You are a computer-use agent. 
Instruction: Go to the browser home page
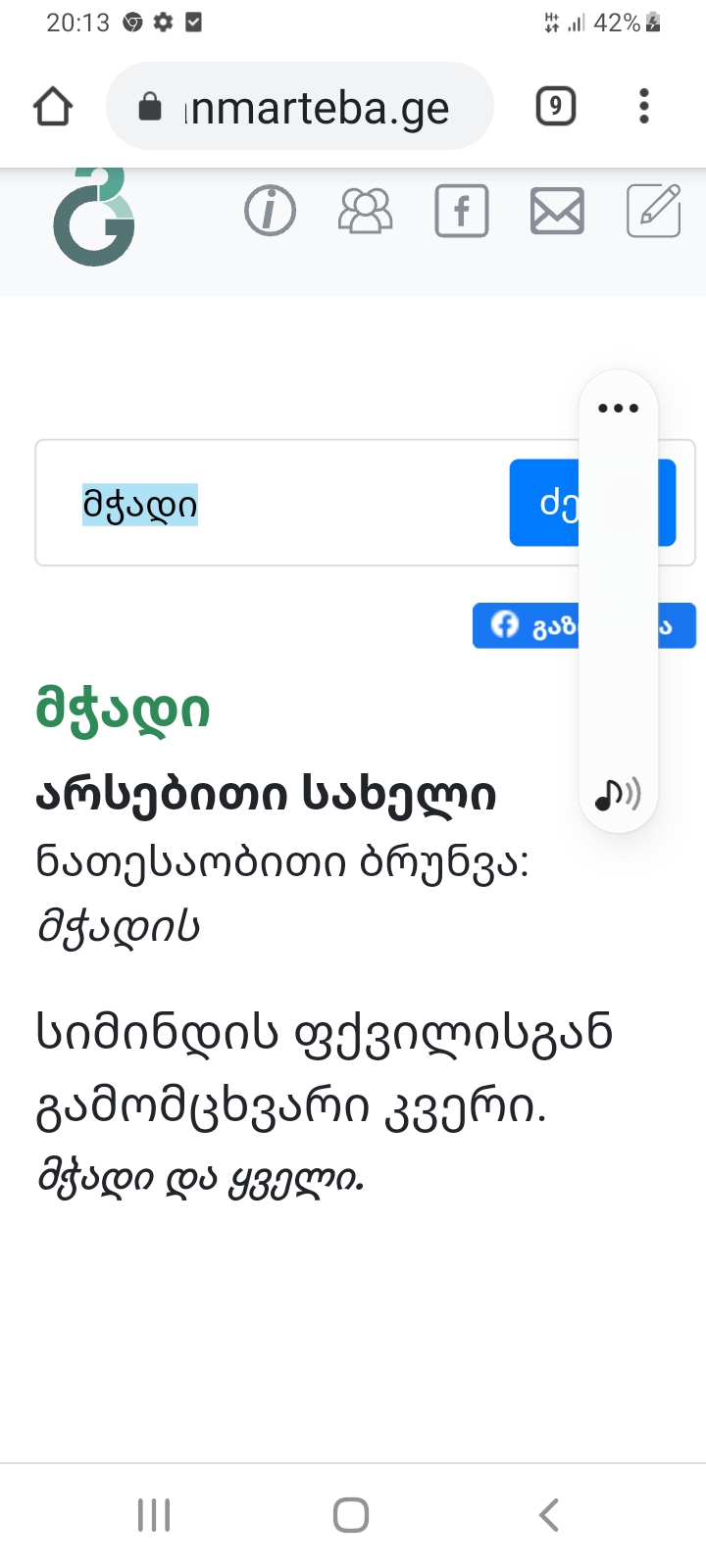click(53, 107)
